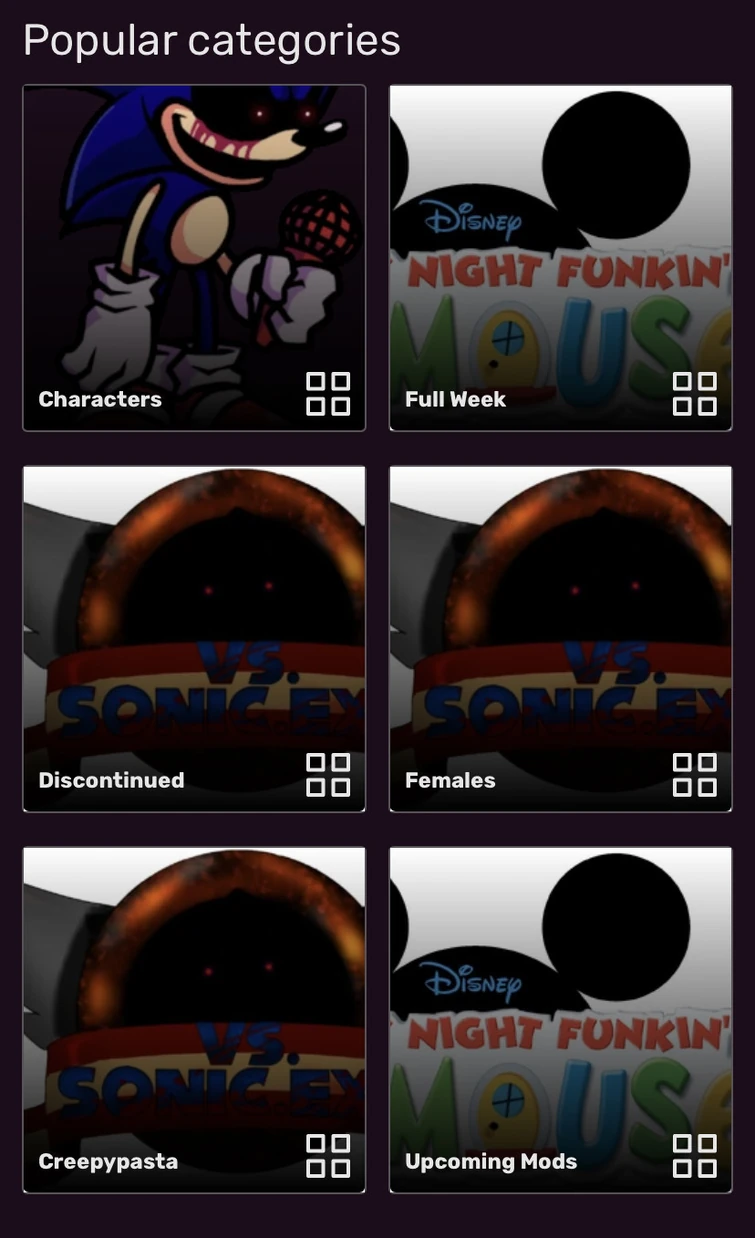Click the Popular categories heading

pyautogui.click(x=212, y=40)
